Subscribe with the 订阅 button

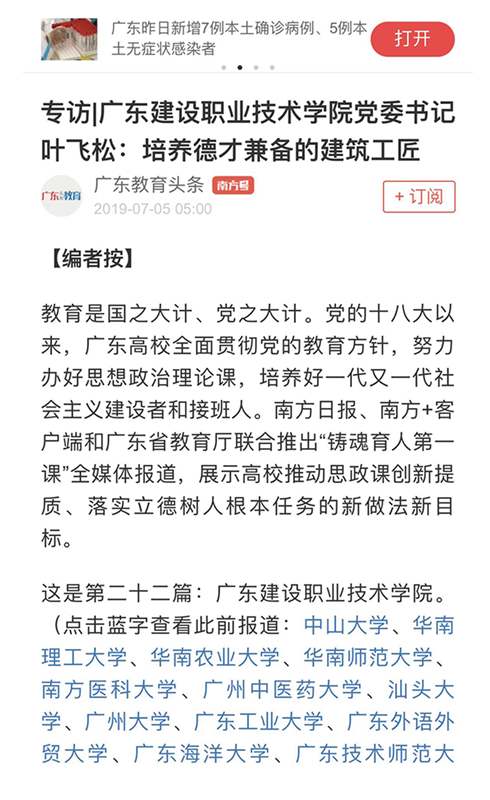tap(419, 196)
